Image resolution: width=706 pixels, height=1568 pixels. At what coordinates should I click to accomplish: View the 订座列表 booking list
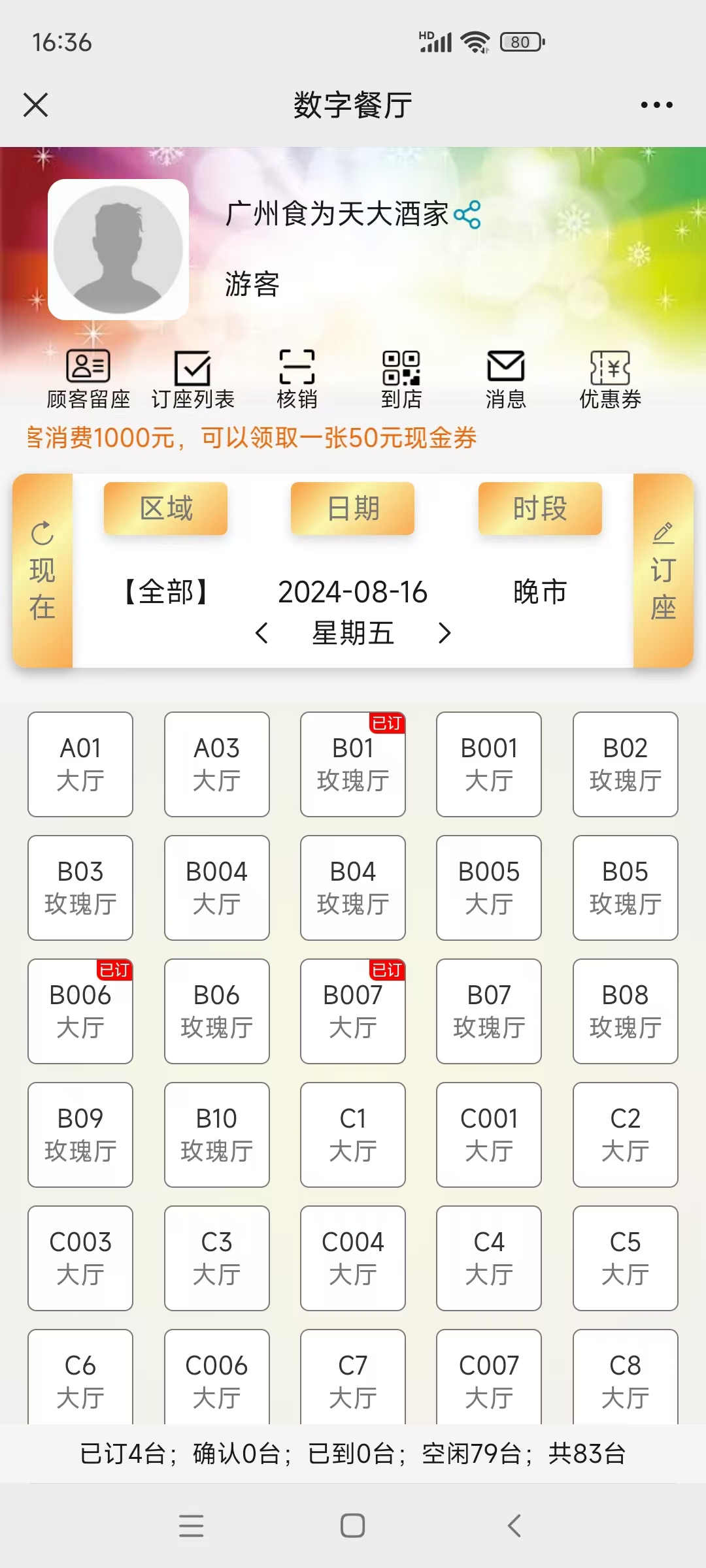pyautogui.click(x=193, y=378)
